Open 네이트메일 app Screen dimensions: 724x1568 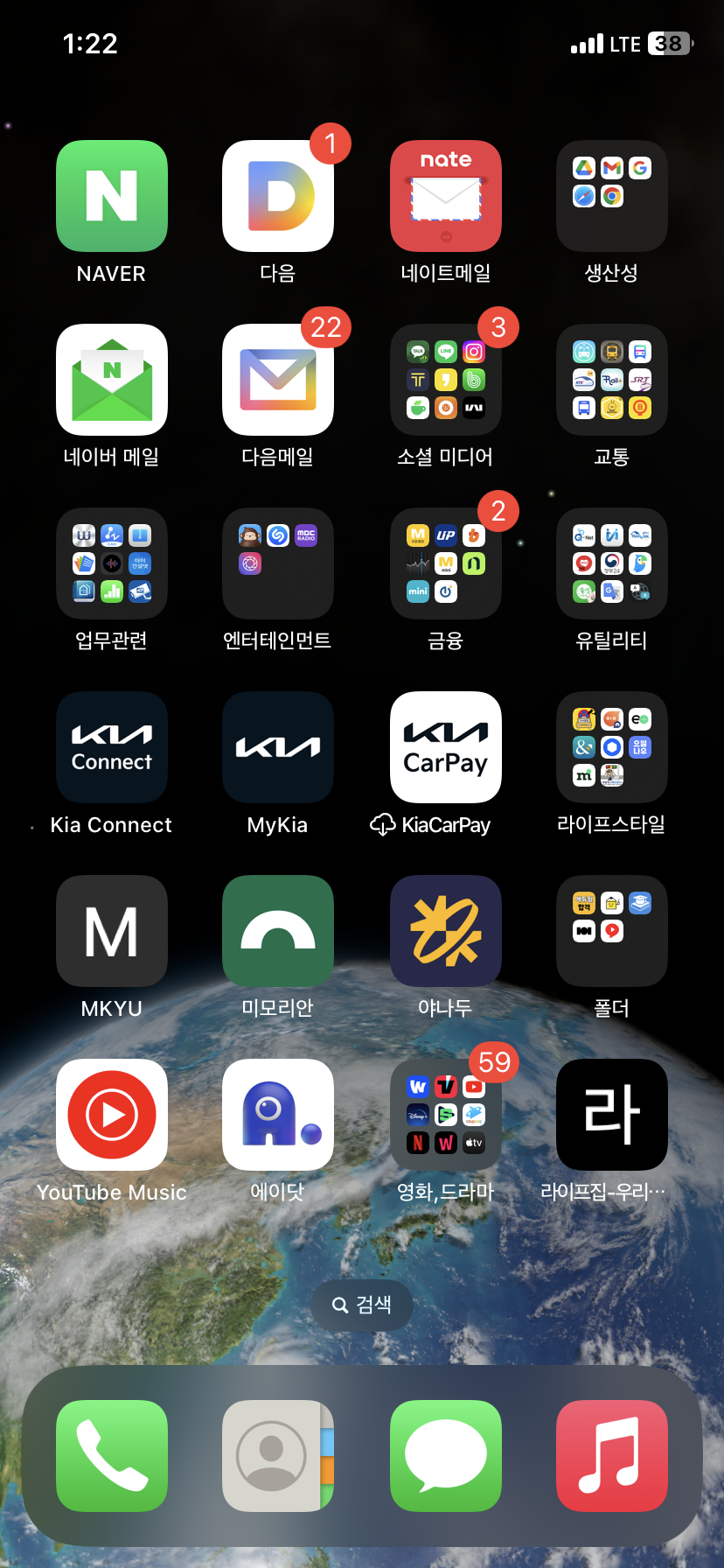click(x=445, y=196)
